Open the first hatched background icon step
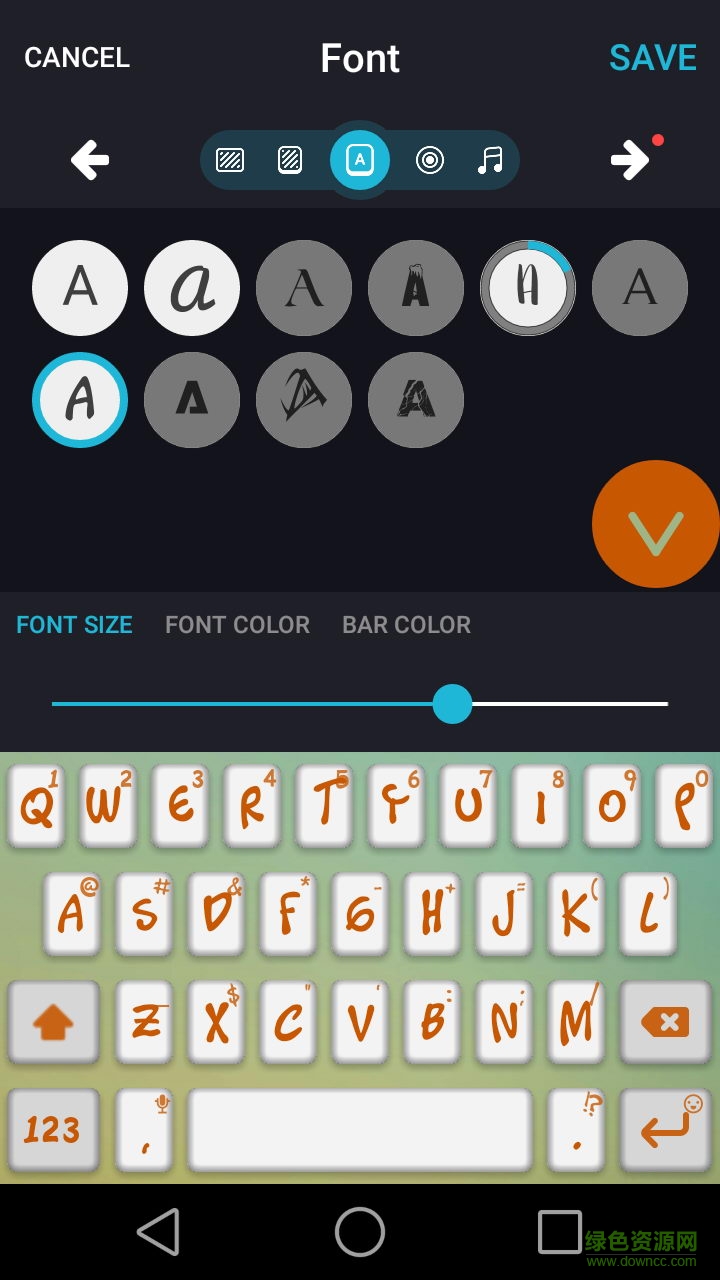Viewport: 720px width, 1280px height. point(230,160)
